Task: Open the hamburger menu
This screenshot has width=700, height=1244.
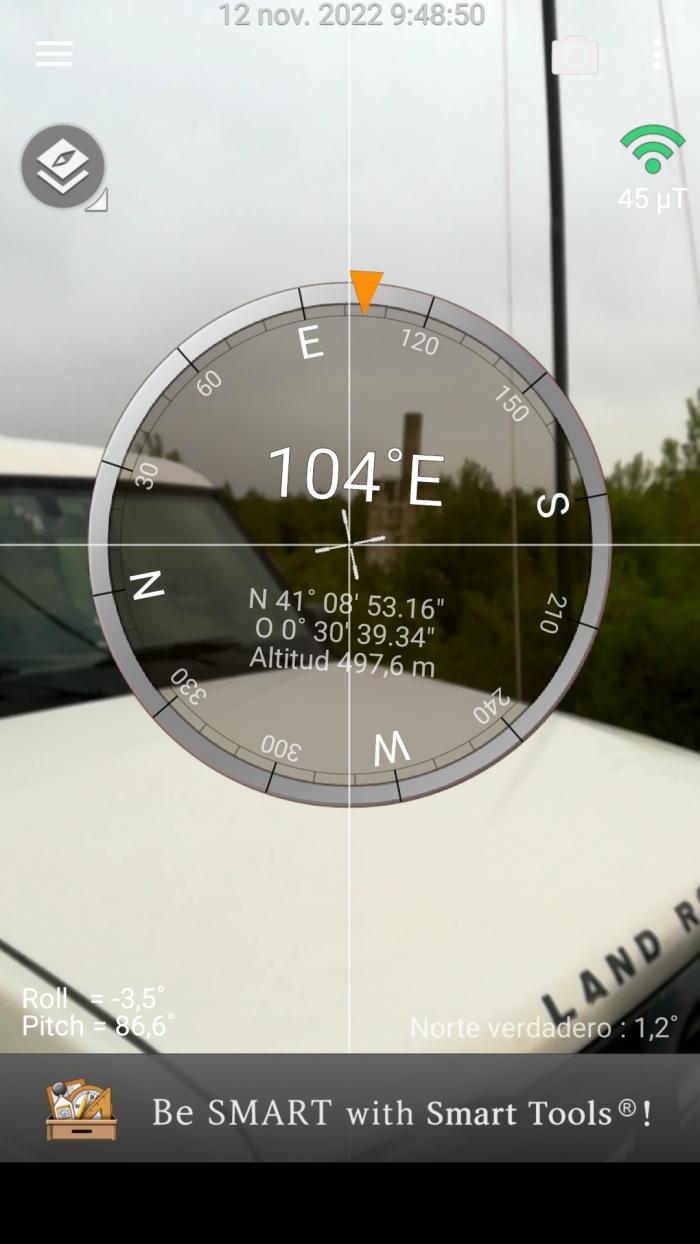Action: point(54,55)
